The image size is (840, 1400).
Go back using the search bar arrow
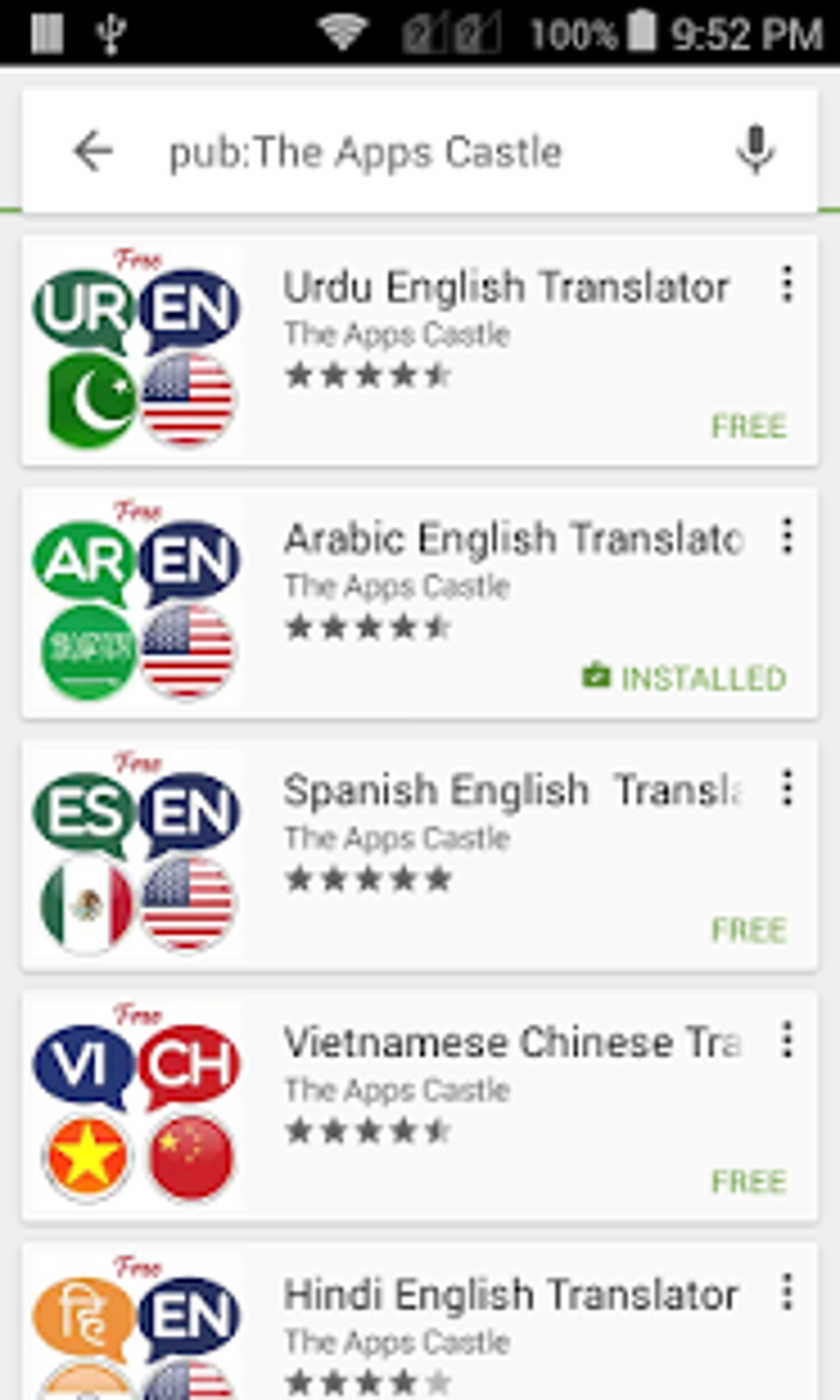tap(92, 152)
